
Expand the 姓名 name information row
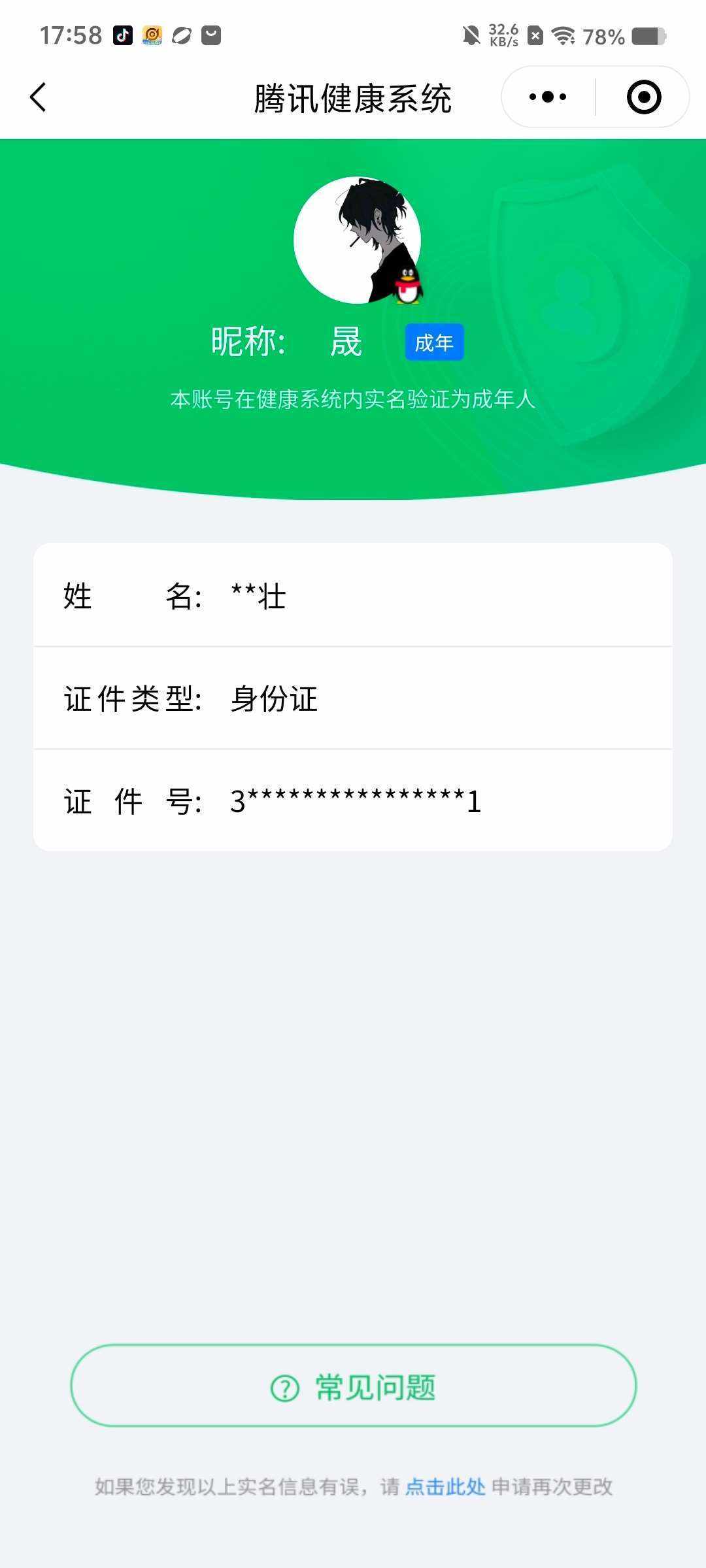tap(353, 596)
